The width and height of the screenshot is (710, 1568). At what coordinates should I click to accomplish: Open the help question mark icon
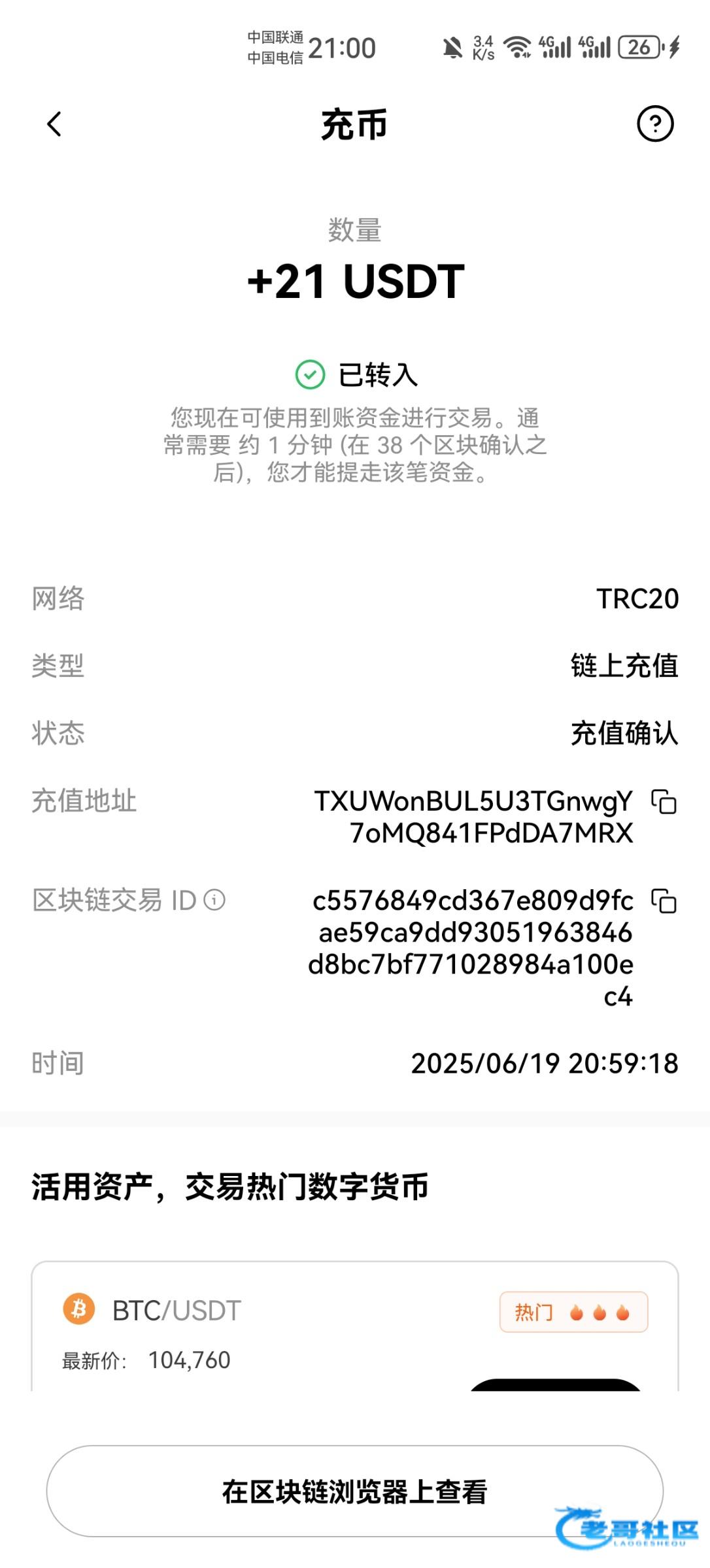[655, 124]
